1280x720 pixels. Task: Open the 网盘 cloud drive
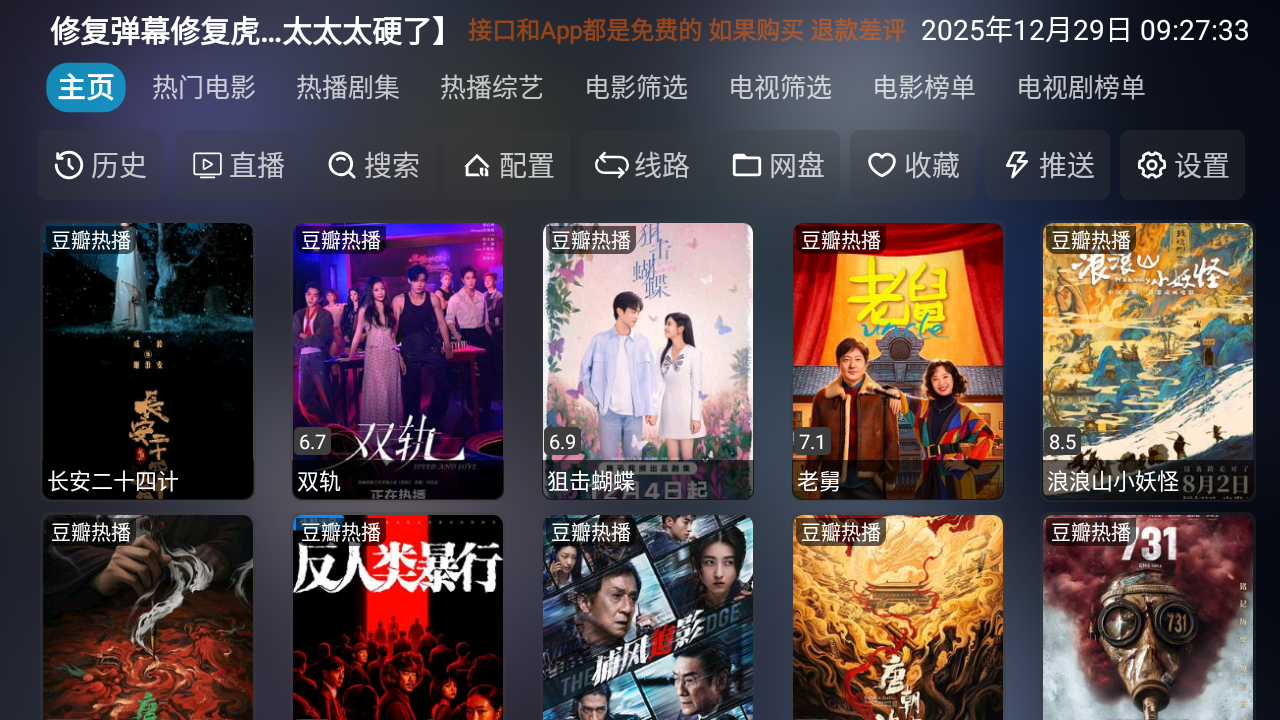tap(777, 165)
